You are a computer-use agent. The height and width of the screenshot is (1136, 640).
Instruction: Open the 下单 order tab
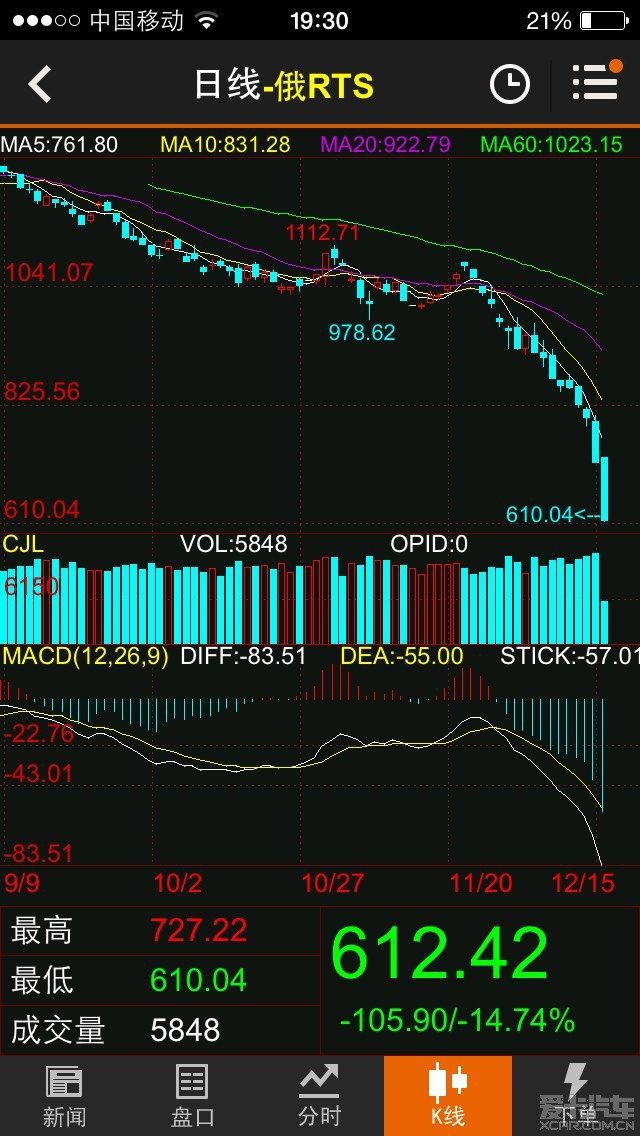coord(576,1095)
